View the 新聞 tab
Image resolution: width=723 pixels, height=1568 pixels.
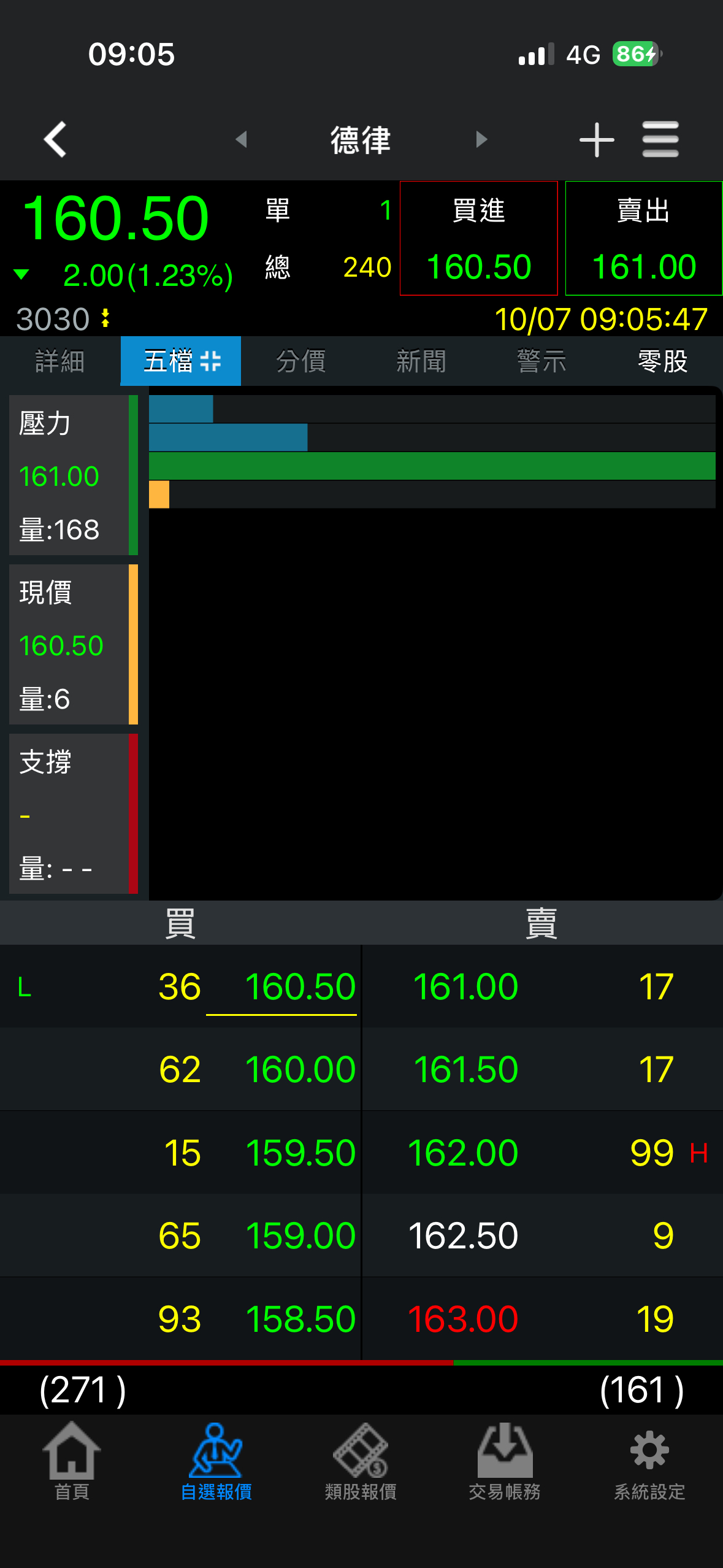421,361
